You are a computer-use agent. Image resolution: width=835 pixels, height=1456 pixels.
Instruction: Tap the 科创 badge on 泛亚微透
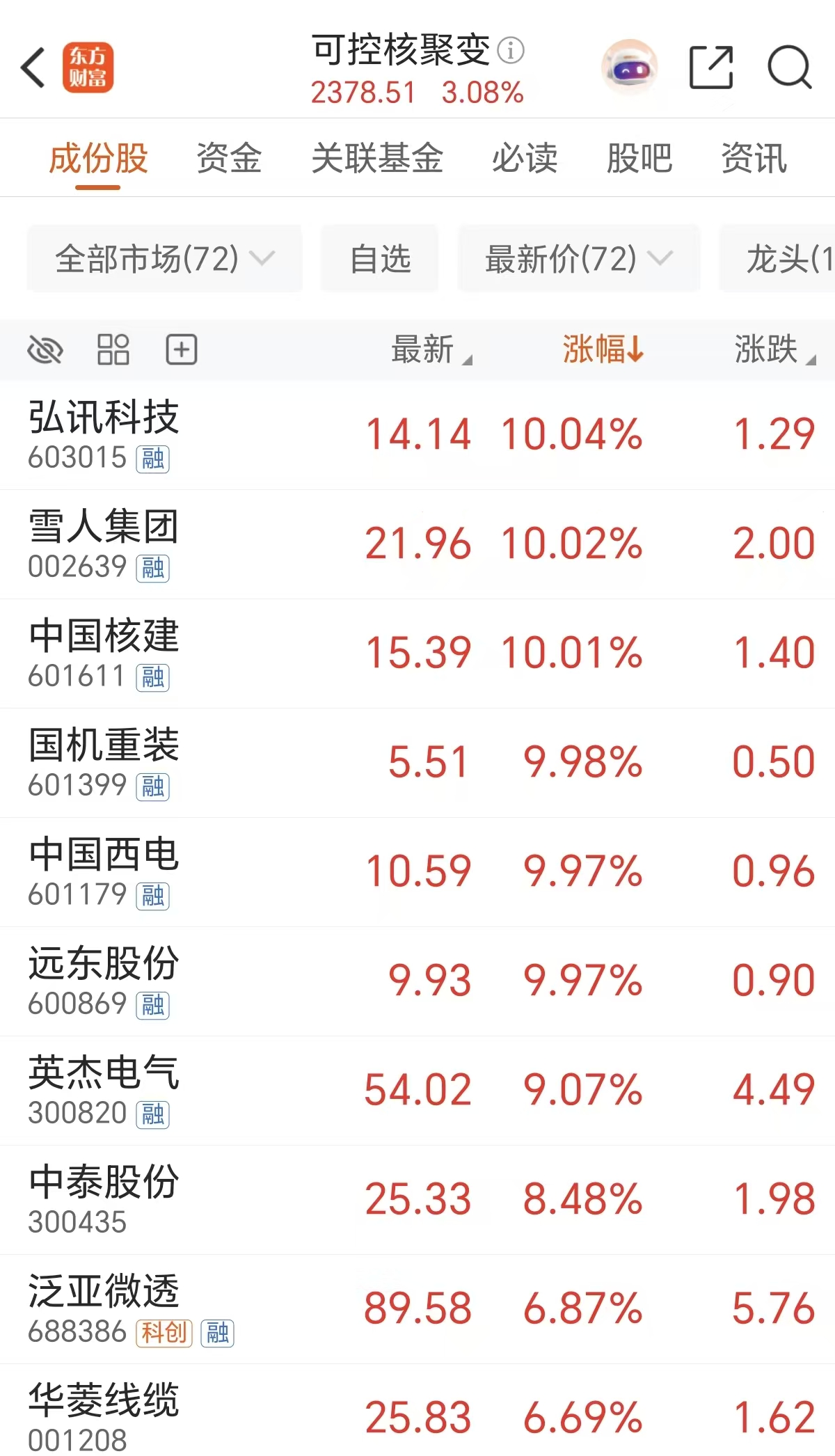pyautogui.click(x=163, y=1330)
